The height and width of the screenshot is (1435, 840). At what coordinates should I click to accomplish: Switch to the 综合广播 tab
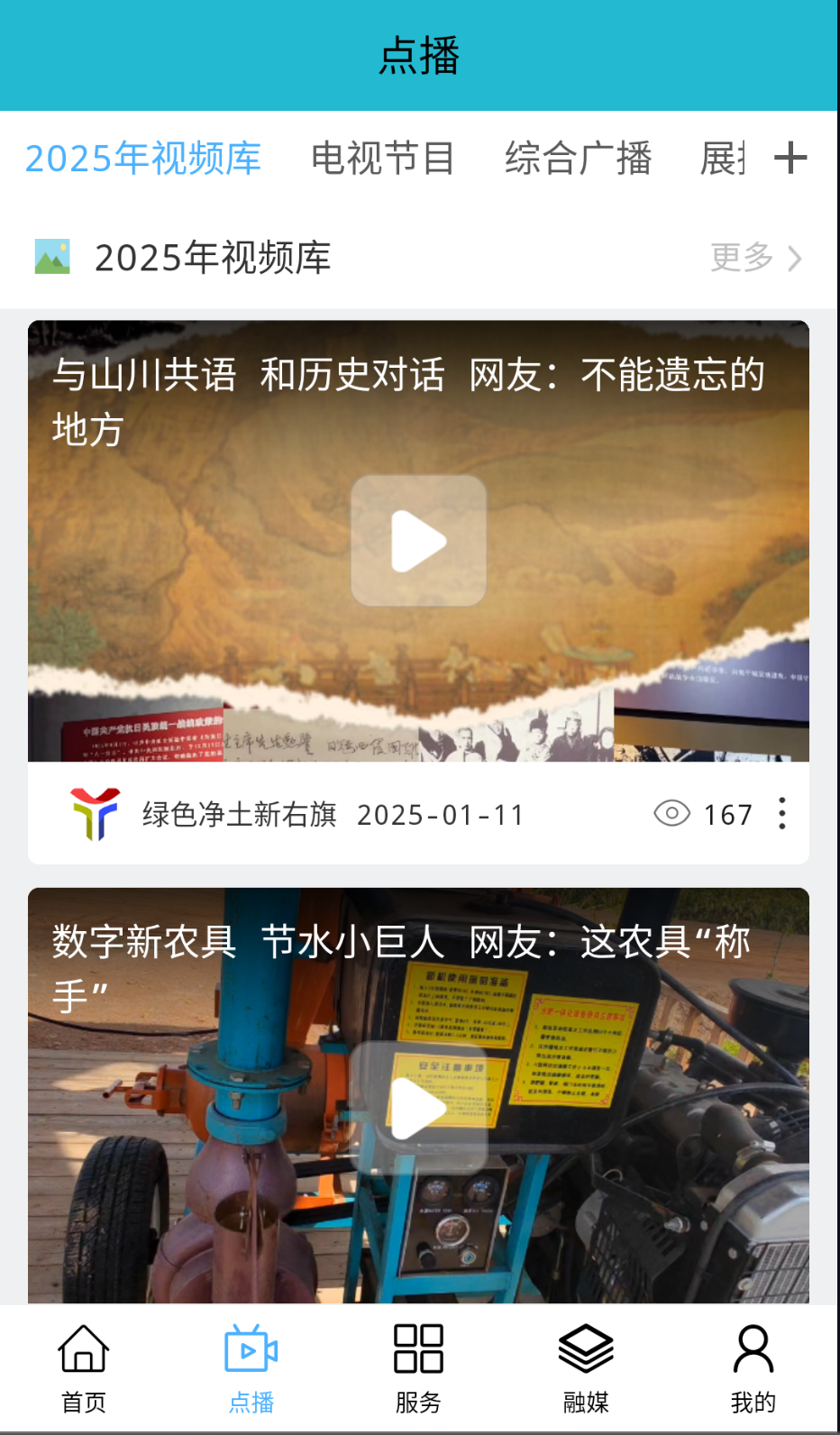click(580, 158)
